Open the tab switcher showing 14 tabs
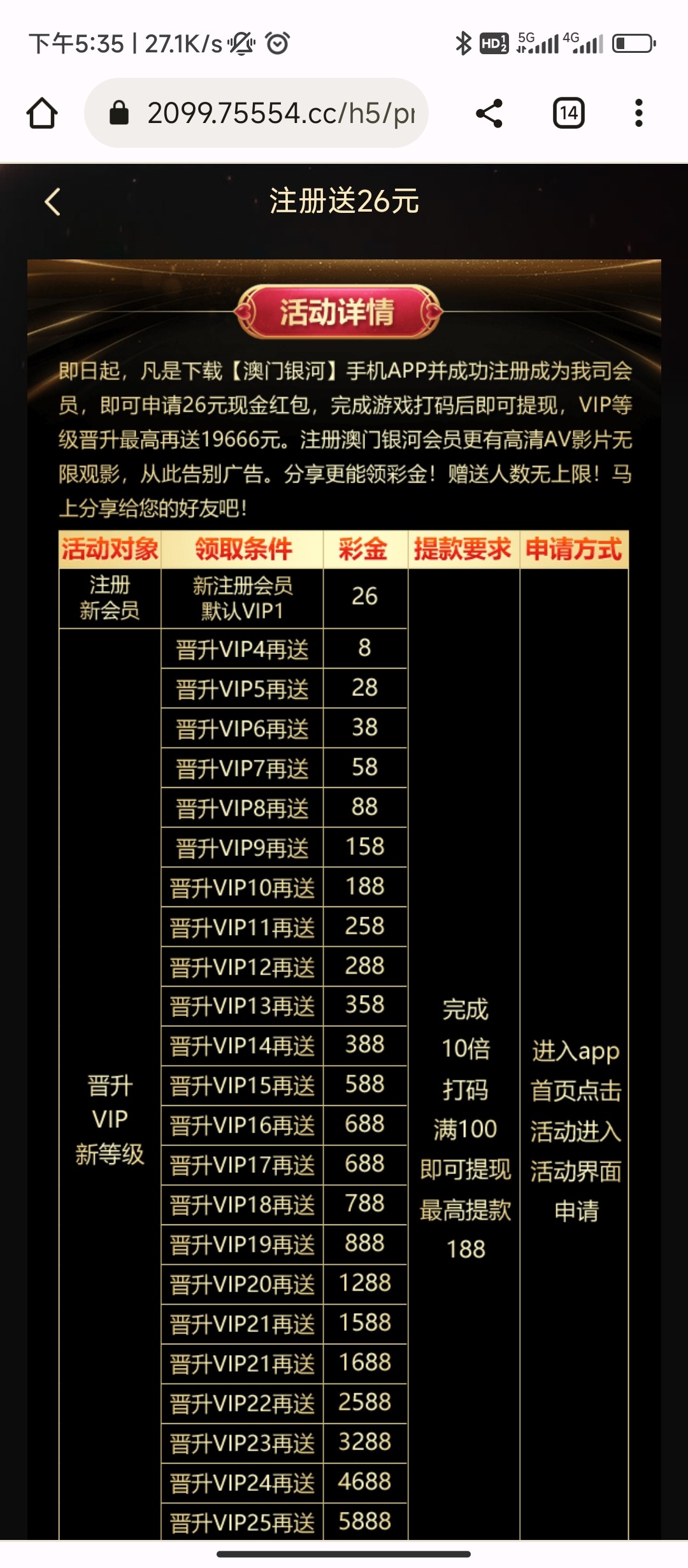Screen dimensions: 688x1568 (x=568, y=113)
